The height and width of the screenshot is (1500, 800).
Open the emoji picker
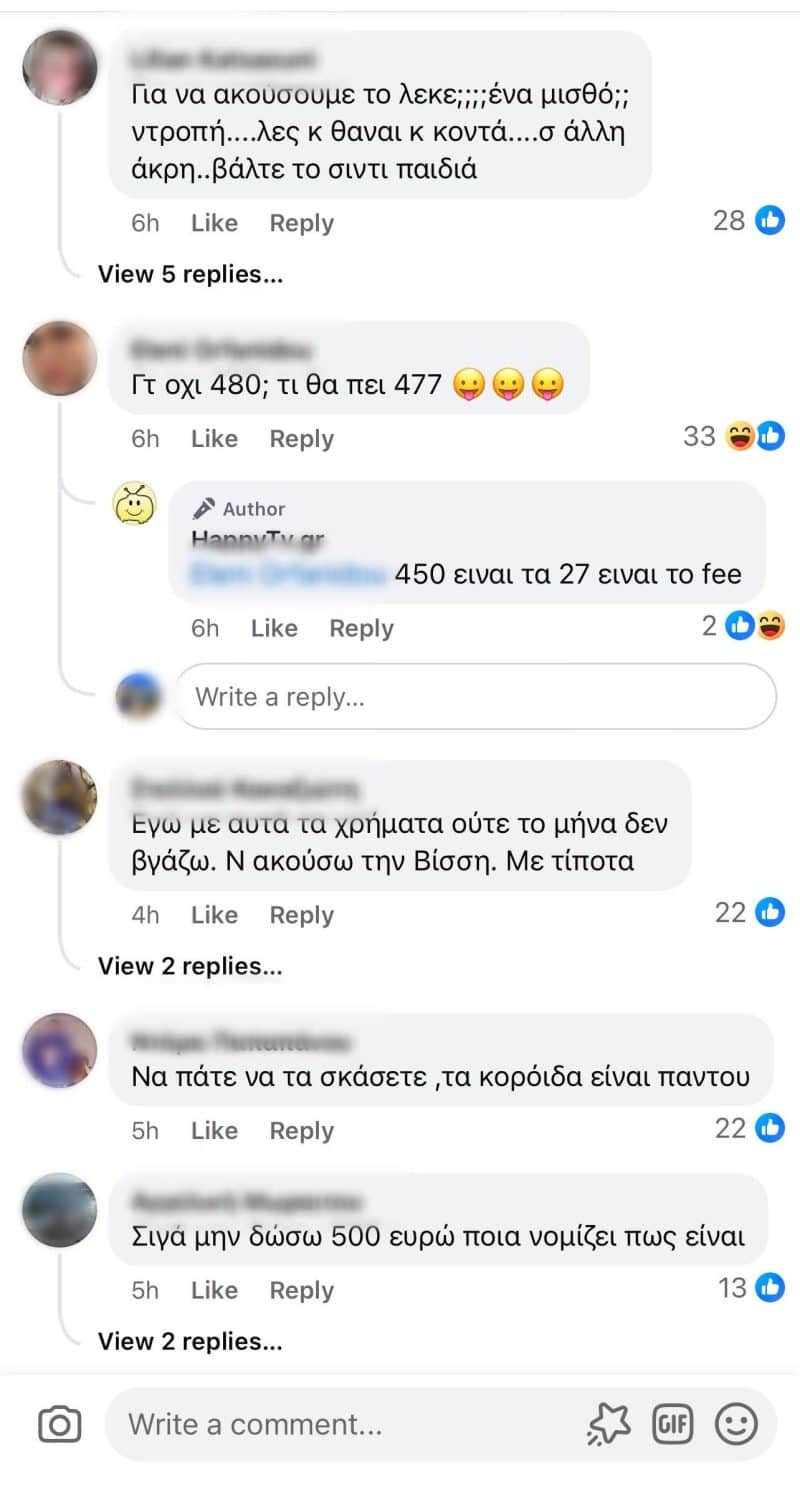736,1424
